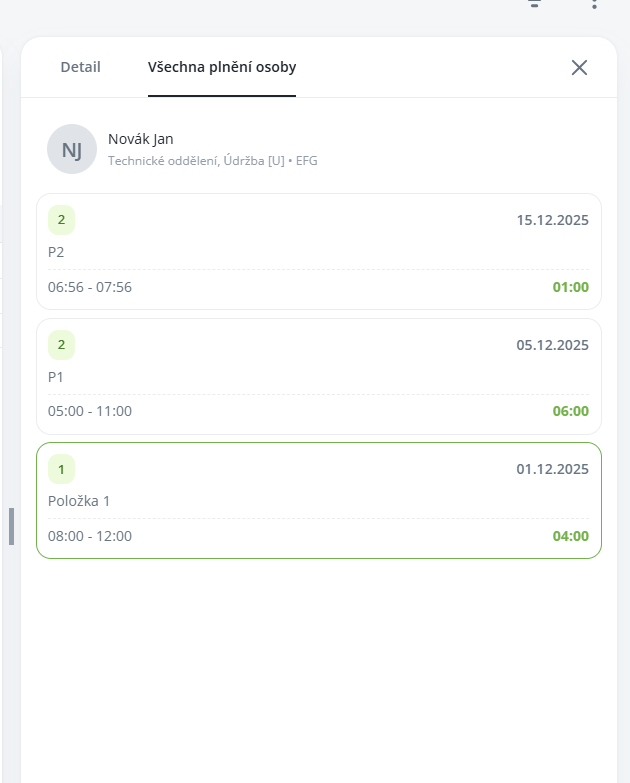Image resolution: width=630 pixels, height=783 pixels.
Task: Close the person detail panel
Action: [579, 67]
